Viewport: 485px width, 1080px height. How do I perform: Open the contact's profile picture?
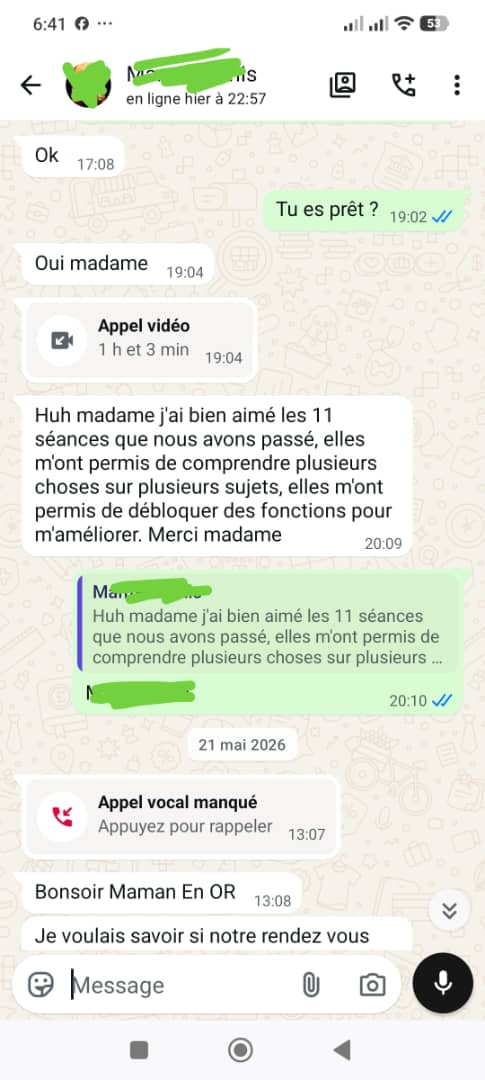[87, 85]
